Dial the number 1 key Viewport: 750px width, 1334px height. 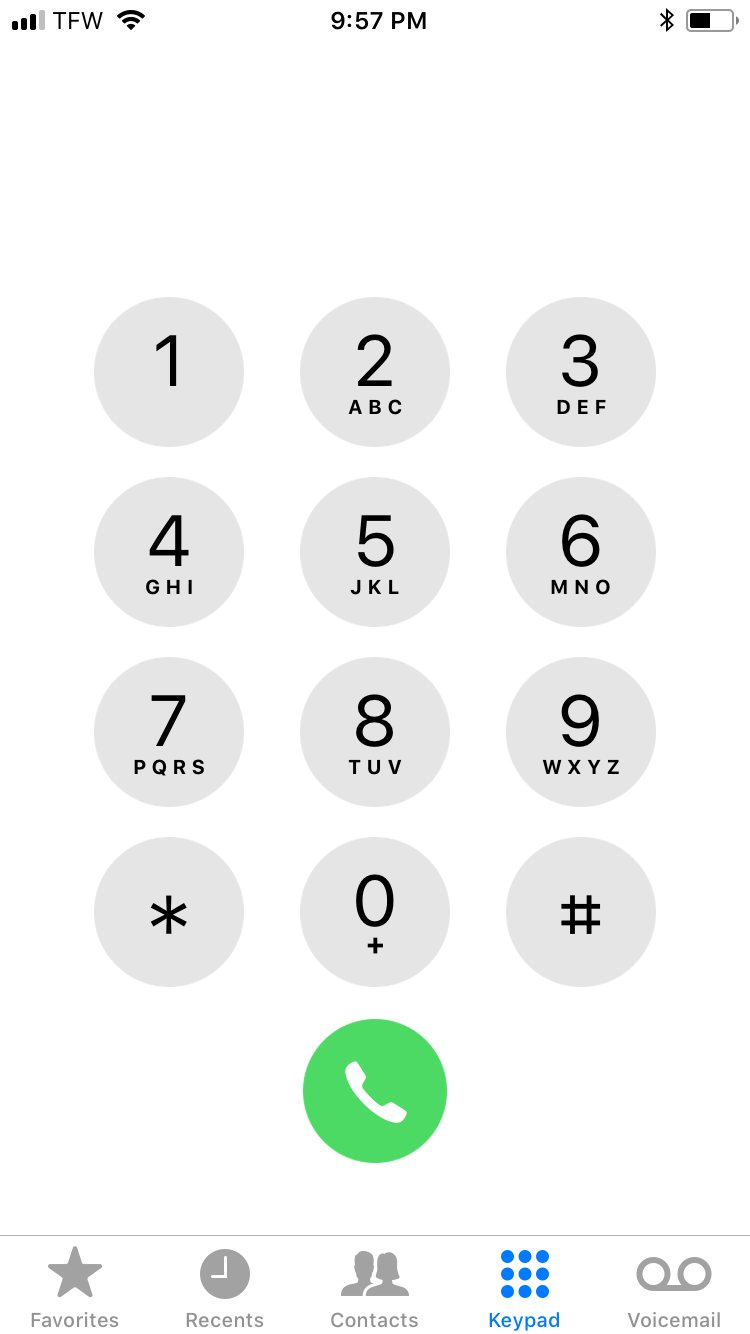pos(169,371)
